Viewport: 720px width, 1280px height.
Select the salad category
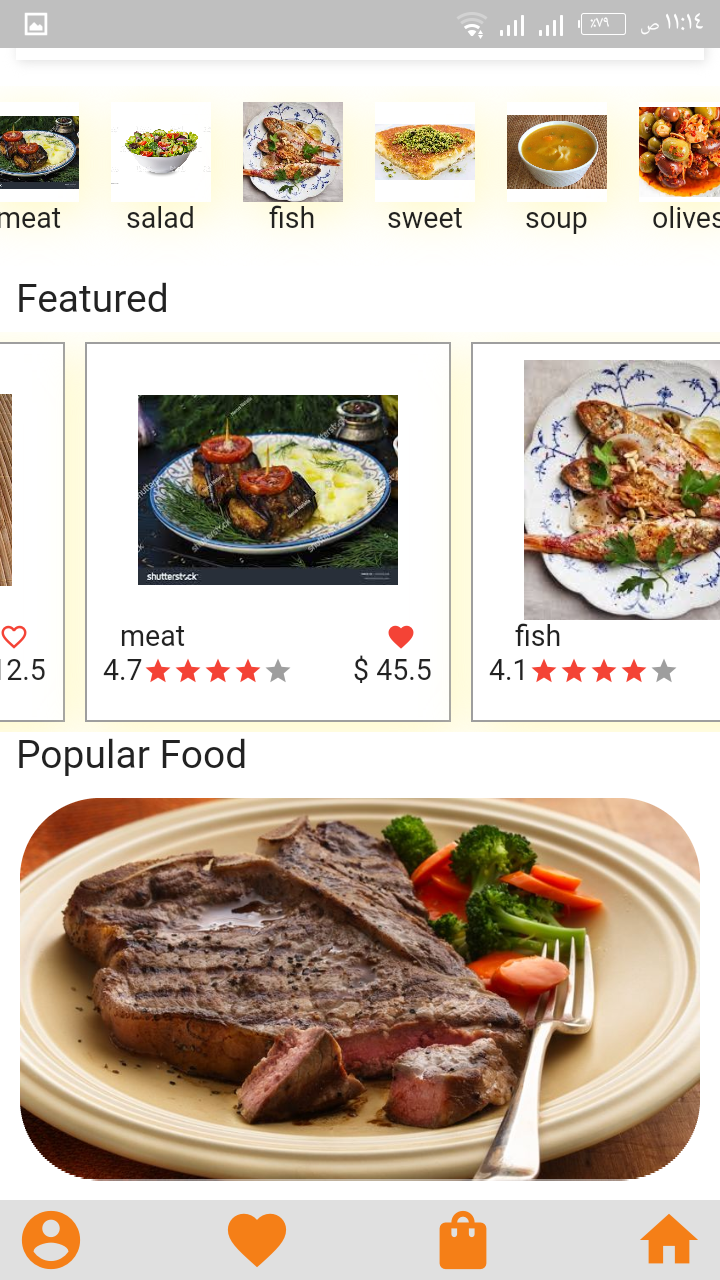(x=160, y=152)
